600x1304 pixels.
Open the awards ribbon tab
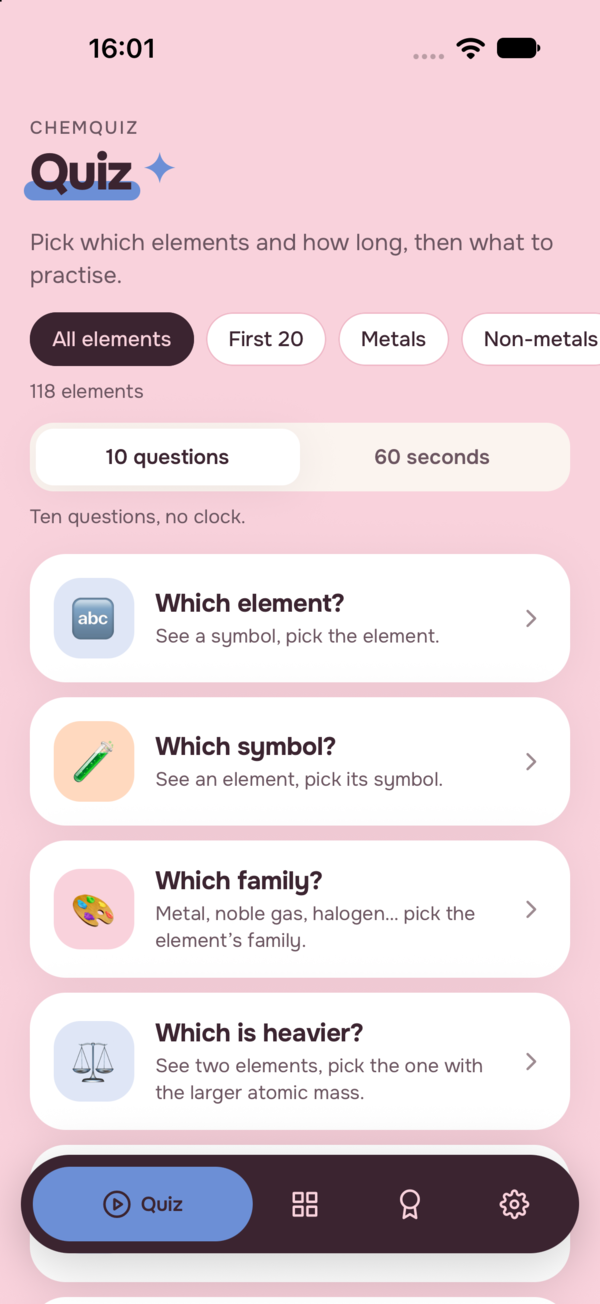point(409,1204)
